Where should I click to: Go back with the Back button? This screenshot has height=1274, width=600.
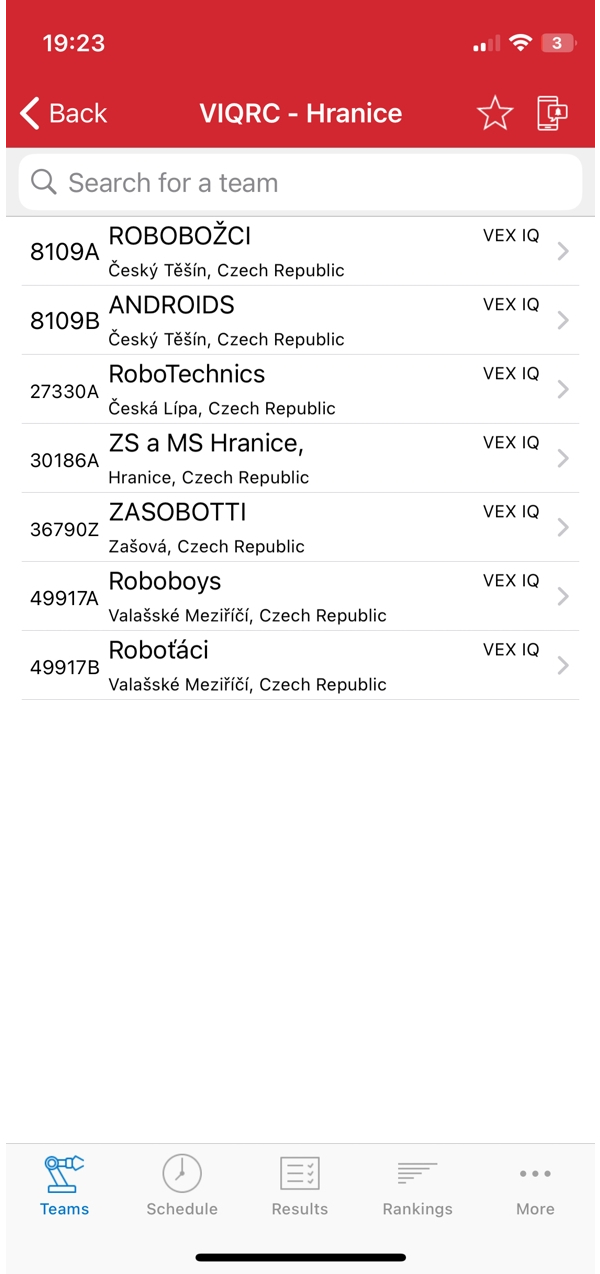[63, 113]
